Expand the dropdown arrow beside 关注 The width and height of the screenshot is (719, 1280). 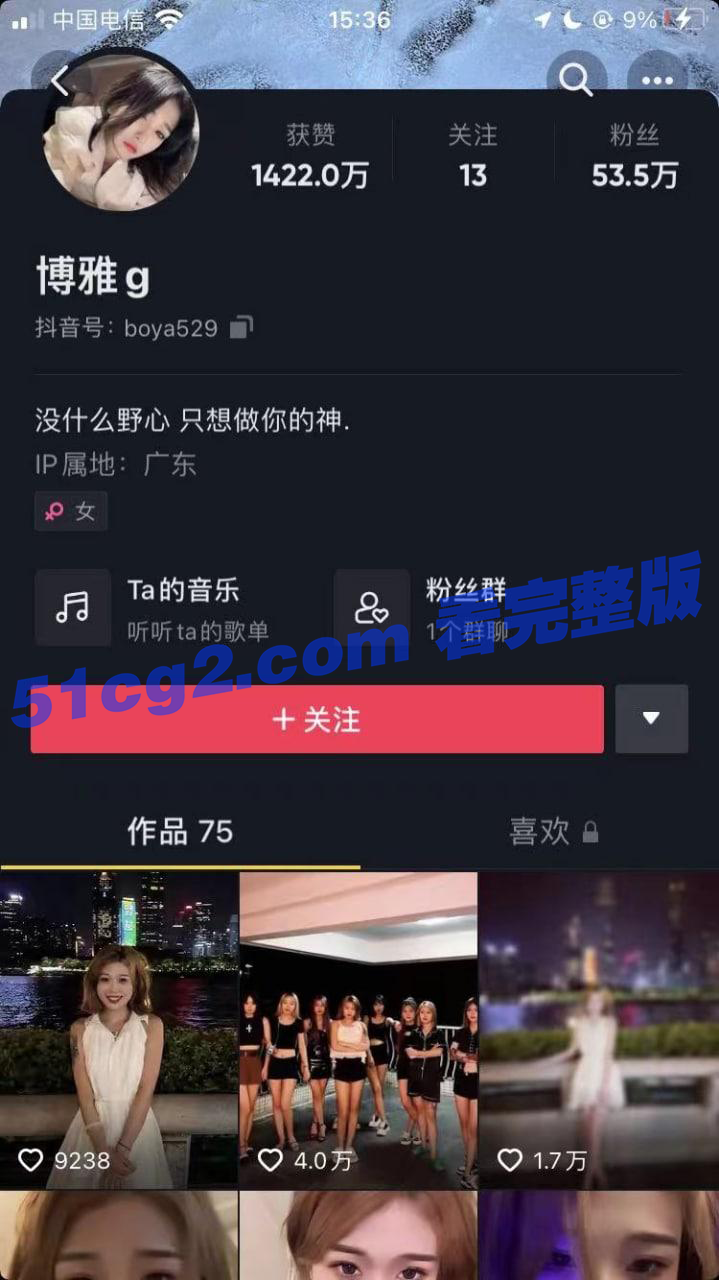tap(651, 718)
